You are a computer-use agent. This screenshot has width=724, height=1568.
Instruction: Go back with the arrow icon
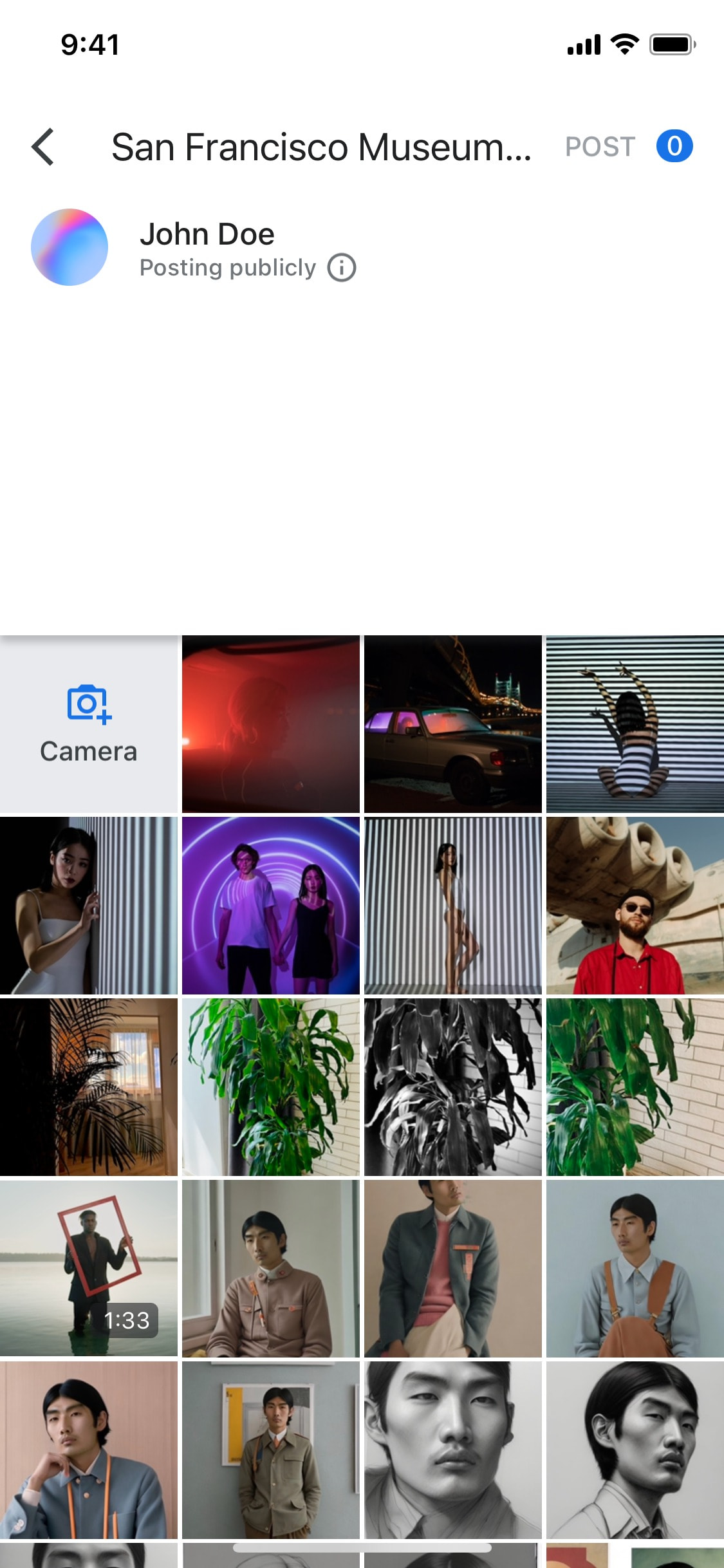[42, 147]
